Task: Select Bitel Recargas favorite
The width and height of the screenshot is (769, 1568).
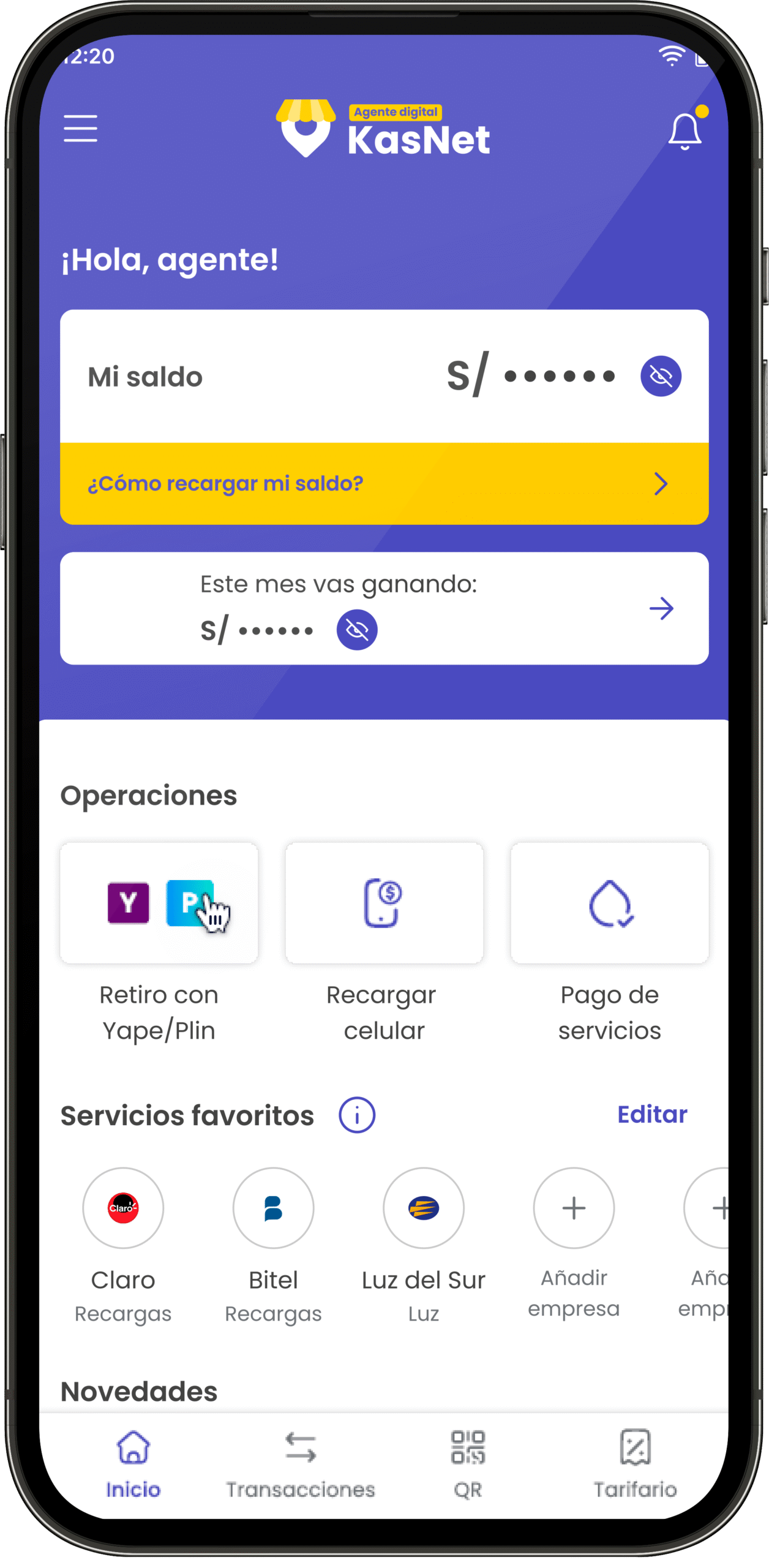Action: (x=273, y=1208)
